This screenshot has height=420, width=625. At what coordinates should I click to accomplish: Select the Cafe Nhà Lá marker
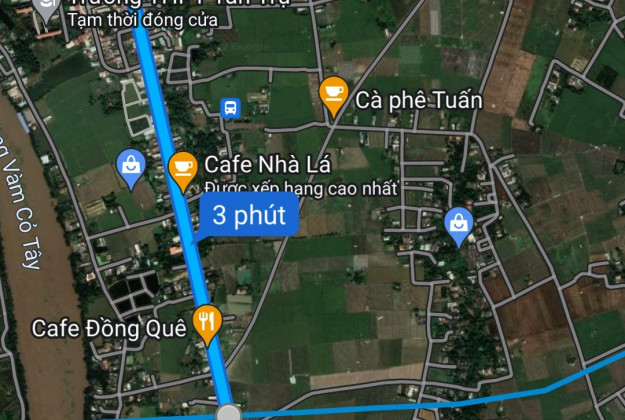coord(182,166)
